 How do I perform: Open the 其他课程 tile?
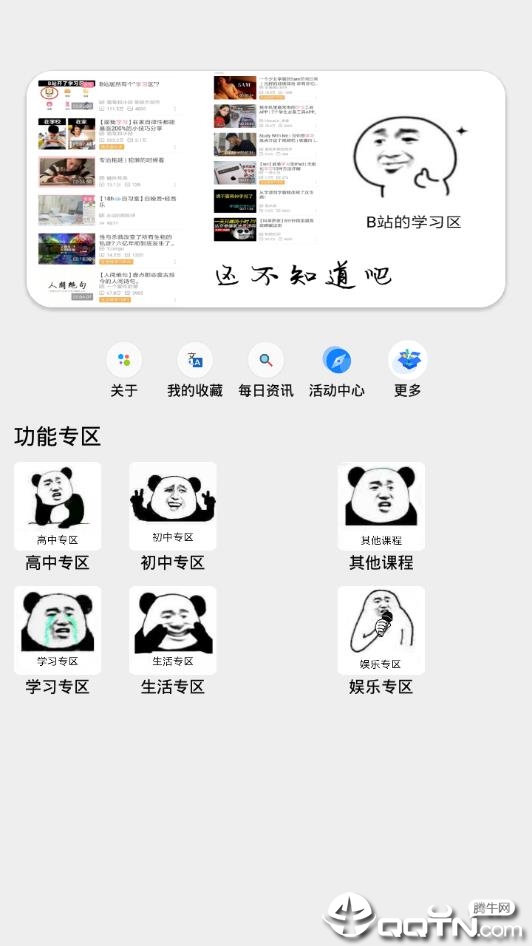pyautogui.click(x=381, y=516)
